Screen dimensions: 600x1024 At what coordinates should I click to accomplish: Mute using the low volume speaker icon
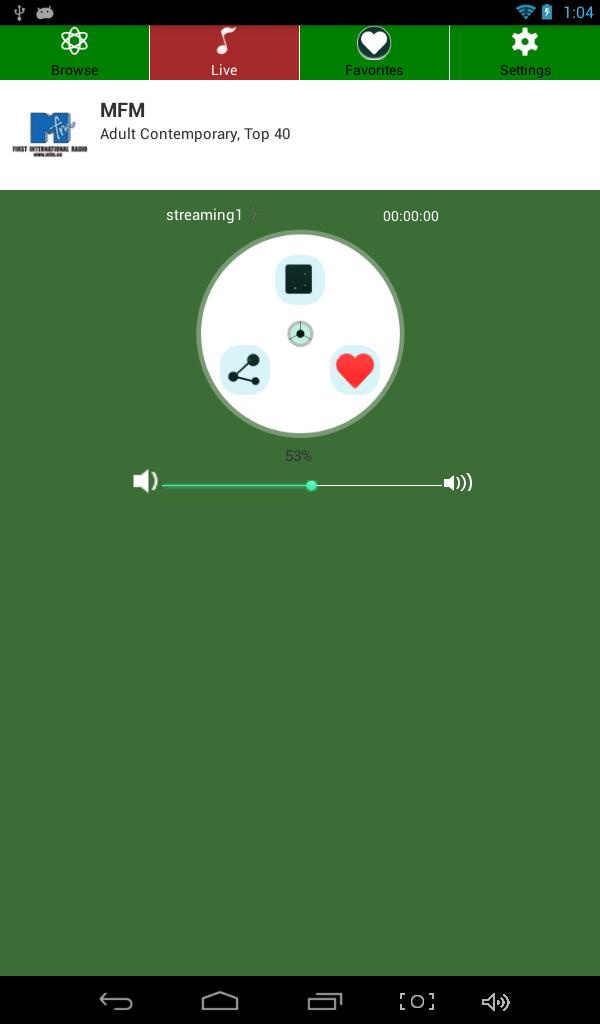[146, 482]
